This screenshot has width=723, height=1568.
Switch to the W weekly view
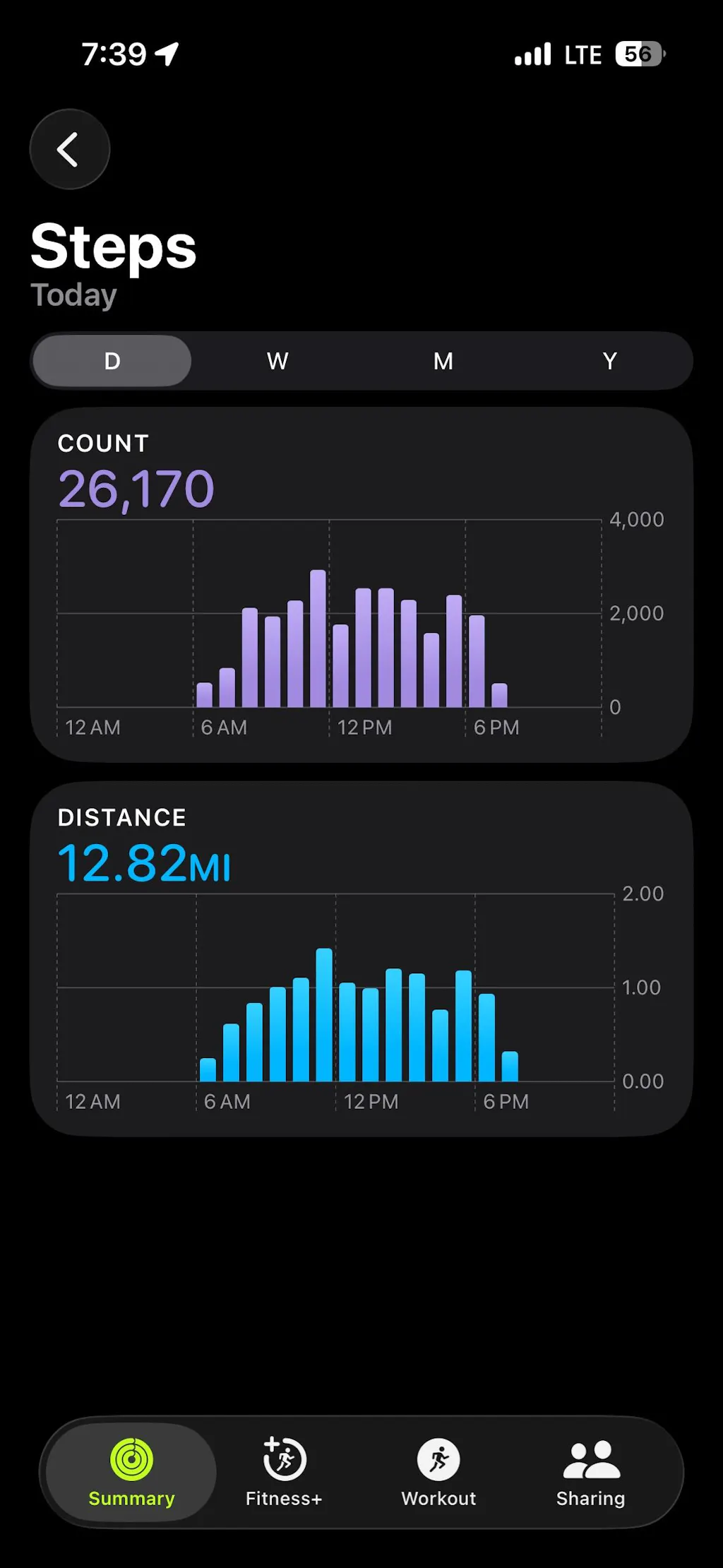277,361
